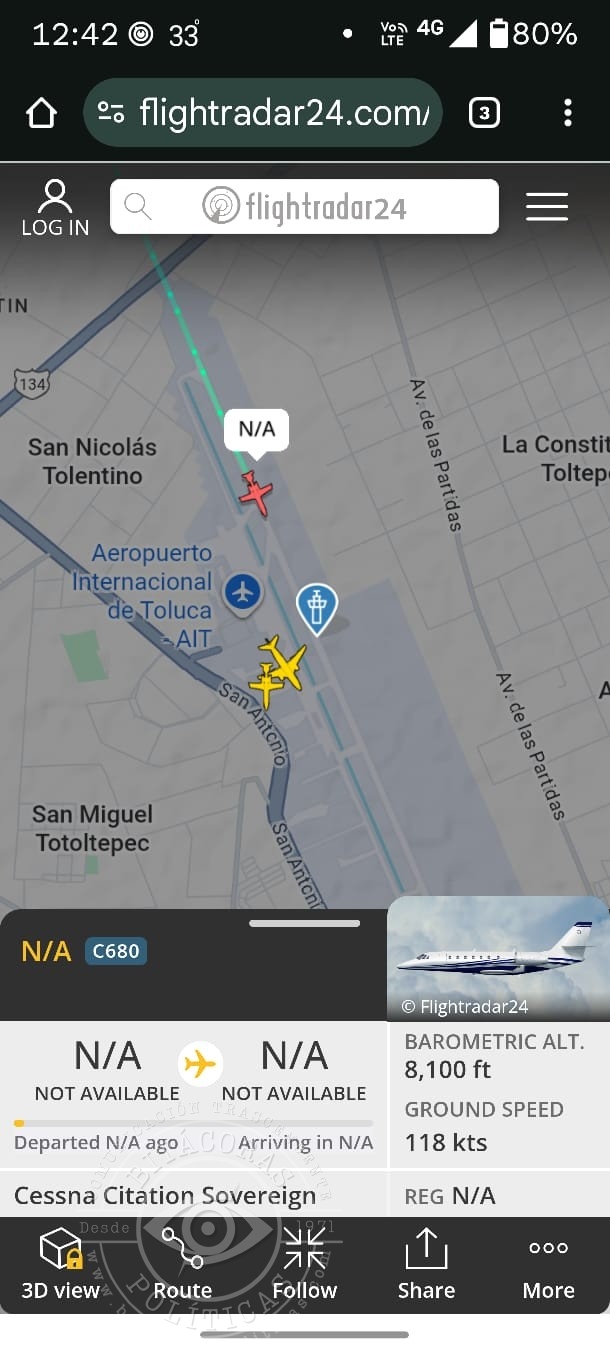Image resolution: width=610 pixels, height=1356 pixels.
Task: Open More flight options
Action: click(548, 1265)
